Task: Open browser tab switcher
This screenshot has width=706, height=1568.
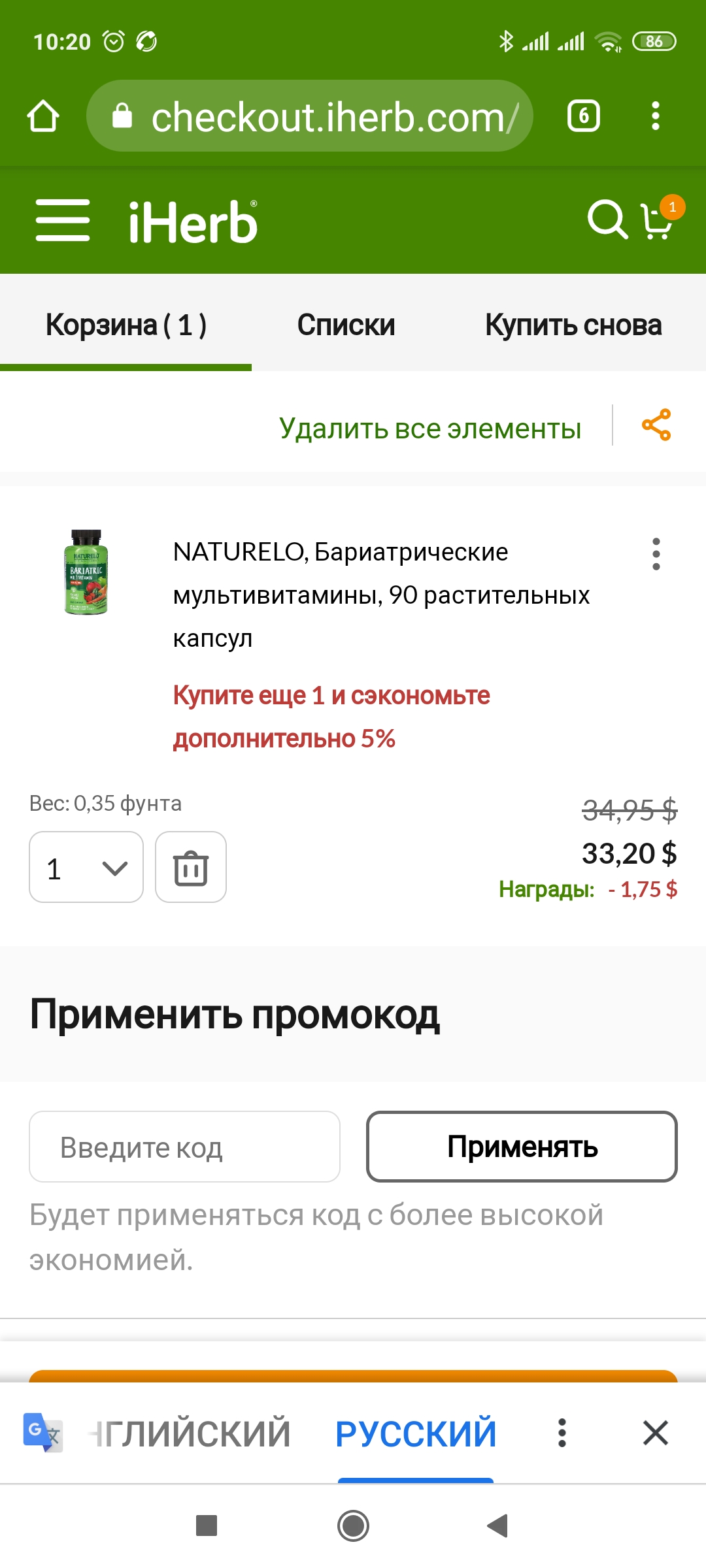Action: click(x=583, y=116)
